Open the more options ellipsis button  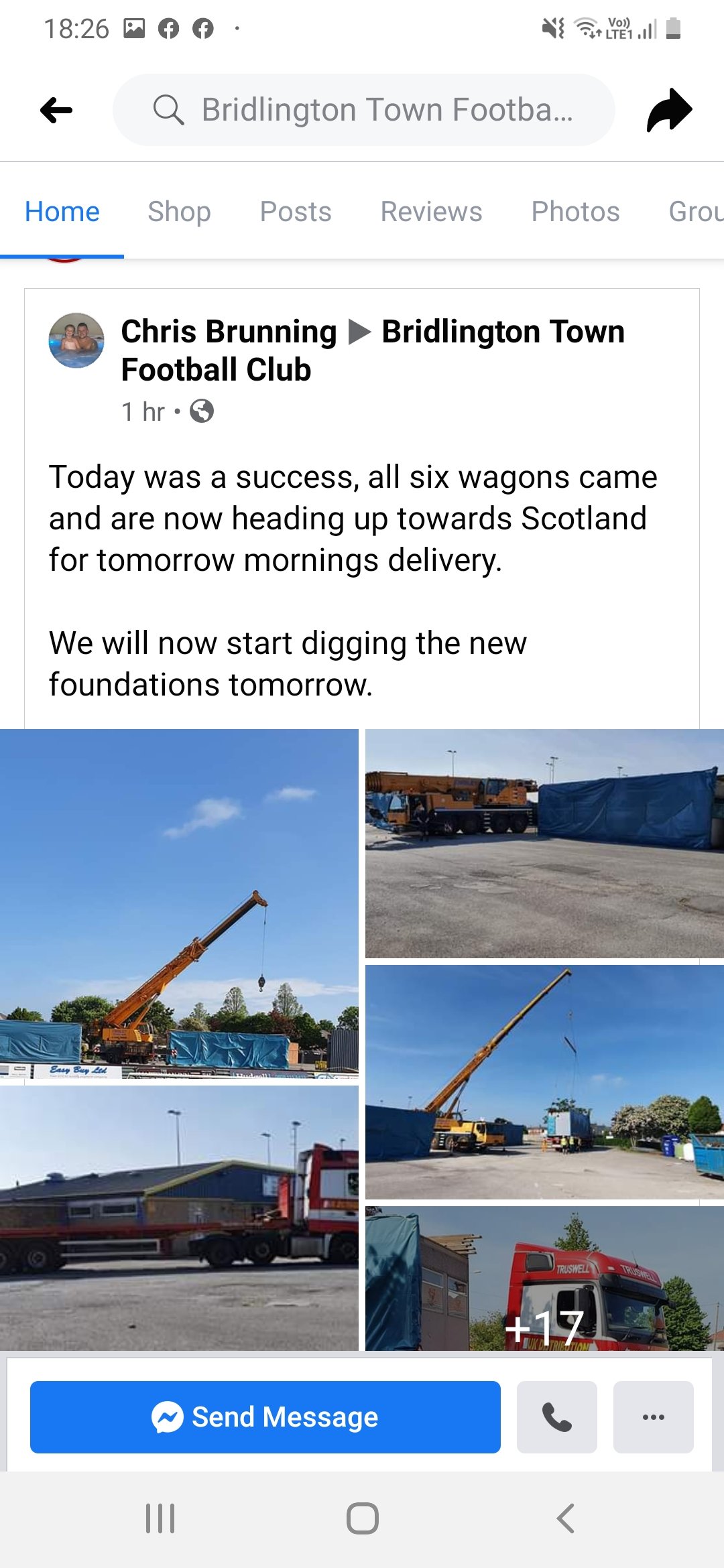[x=654, y=1417]
